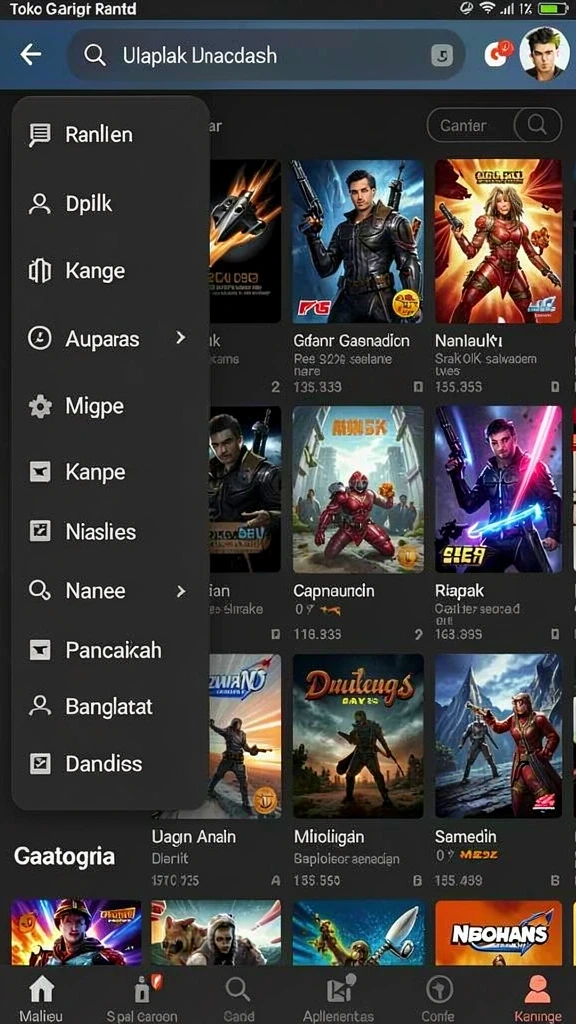Switch to the Malieu home tab

pyautogui.click(x=41, y=999)
